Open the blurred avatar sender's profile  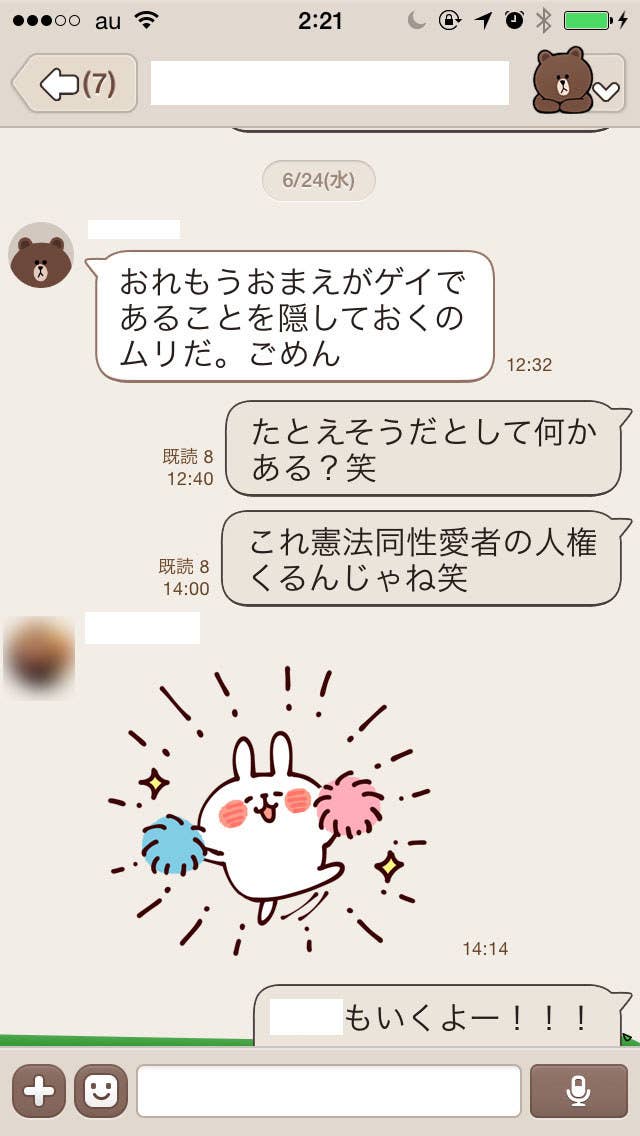(39, 655)
